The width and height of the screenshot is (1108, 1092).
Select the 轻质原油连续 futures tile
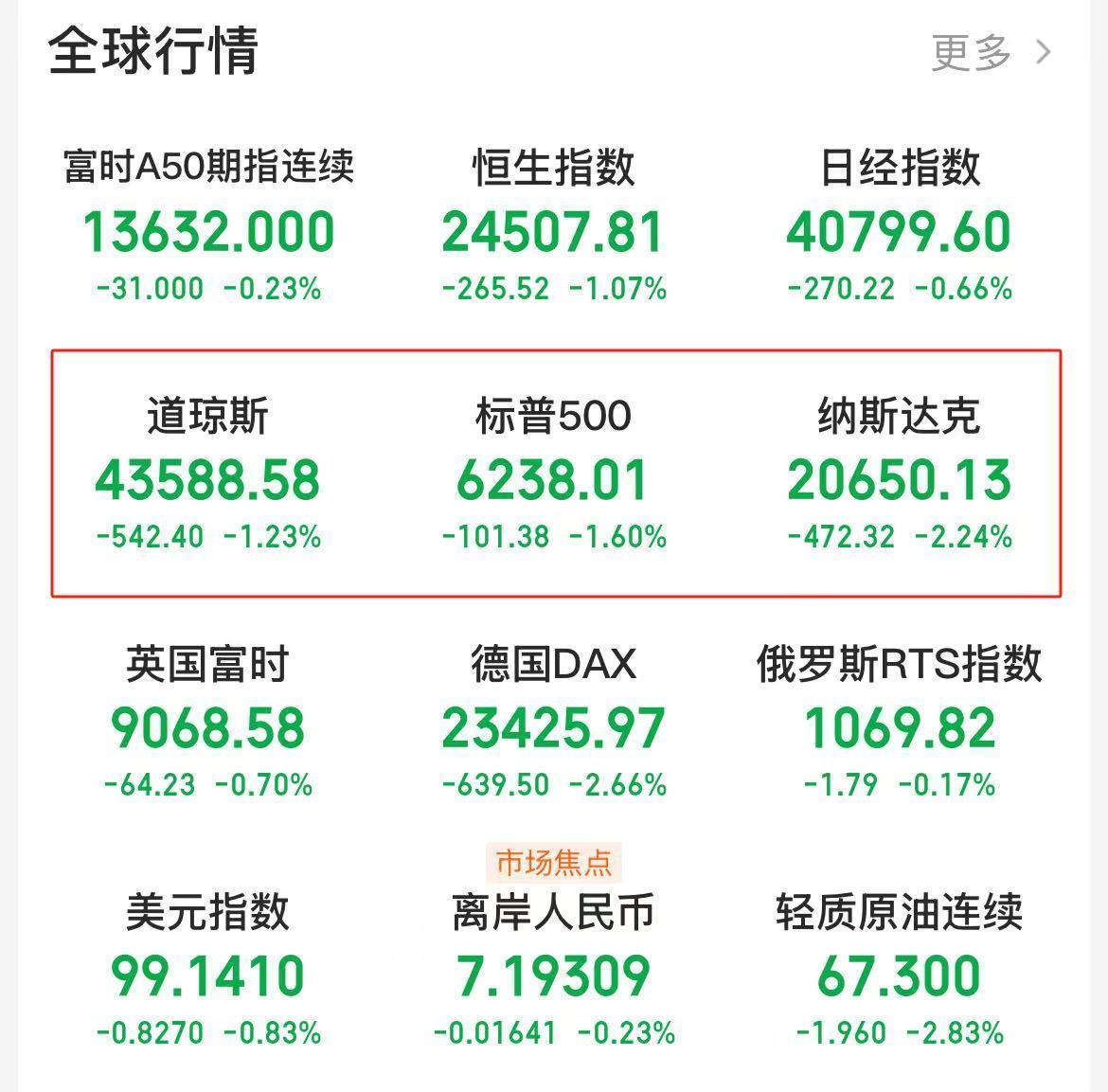pos(900,975)
